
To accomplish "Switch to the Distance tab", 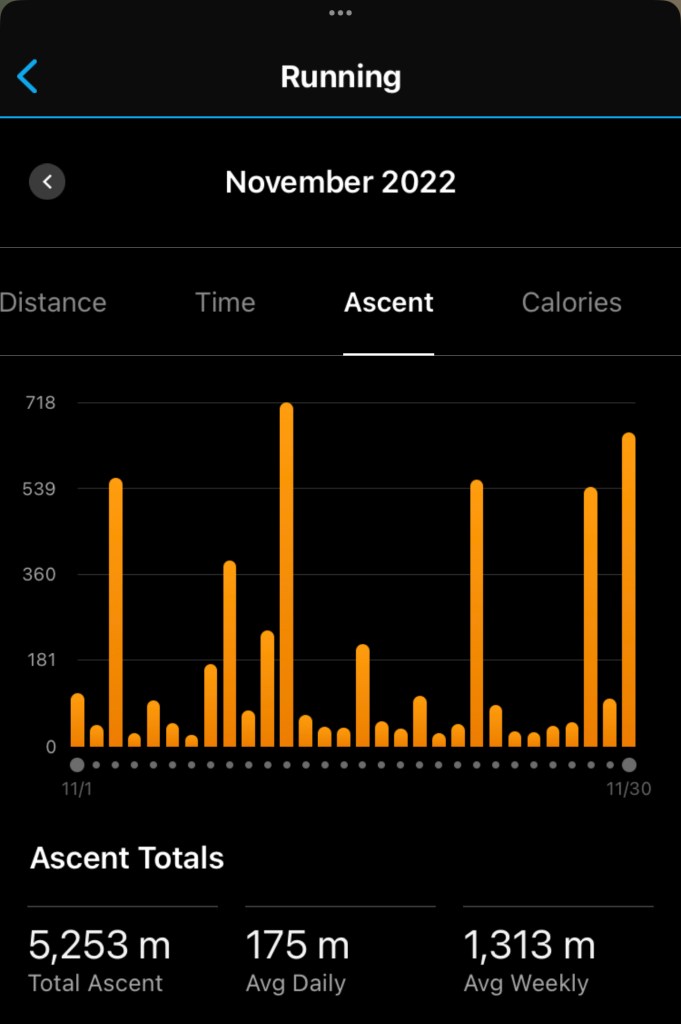I will tap(53, 302).
